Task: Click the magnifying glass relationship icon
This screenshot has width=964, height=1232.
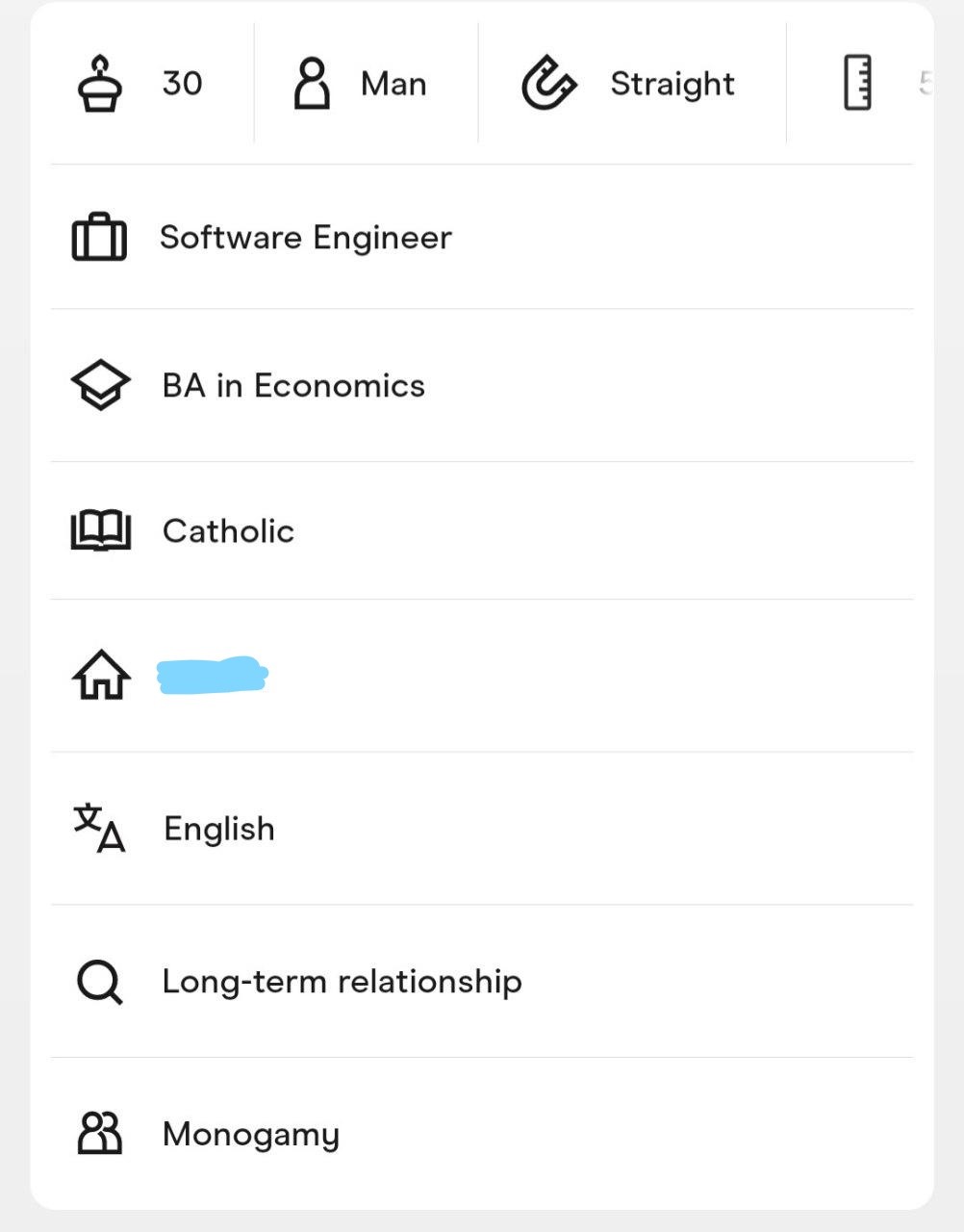Action: (98, 982)
